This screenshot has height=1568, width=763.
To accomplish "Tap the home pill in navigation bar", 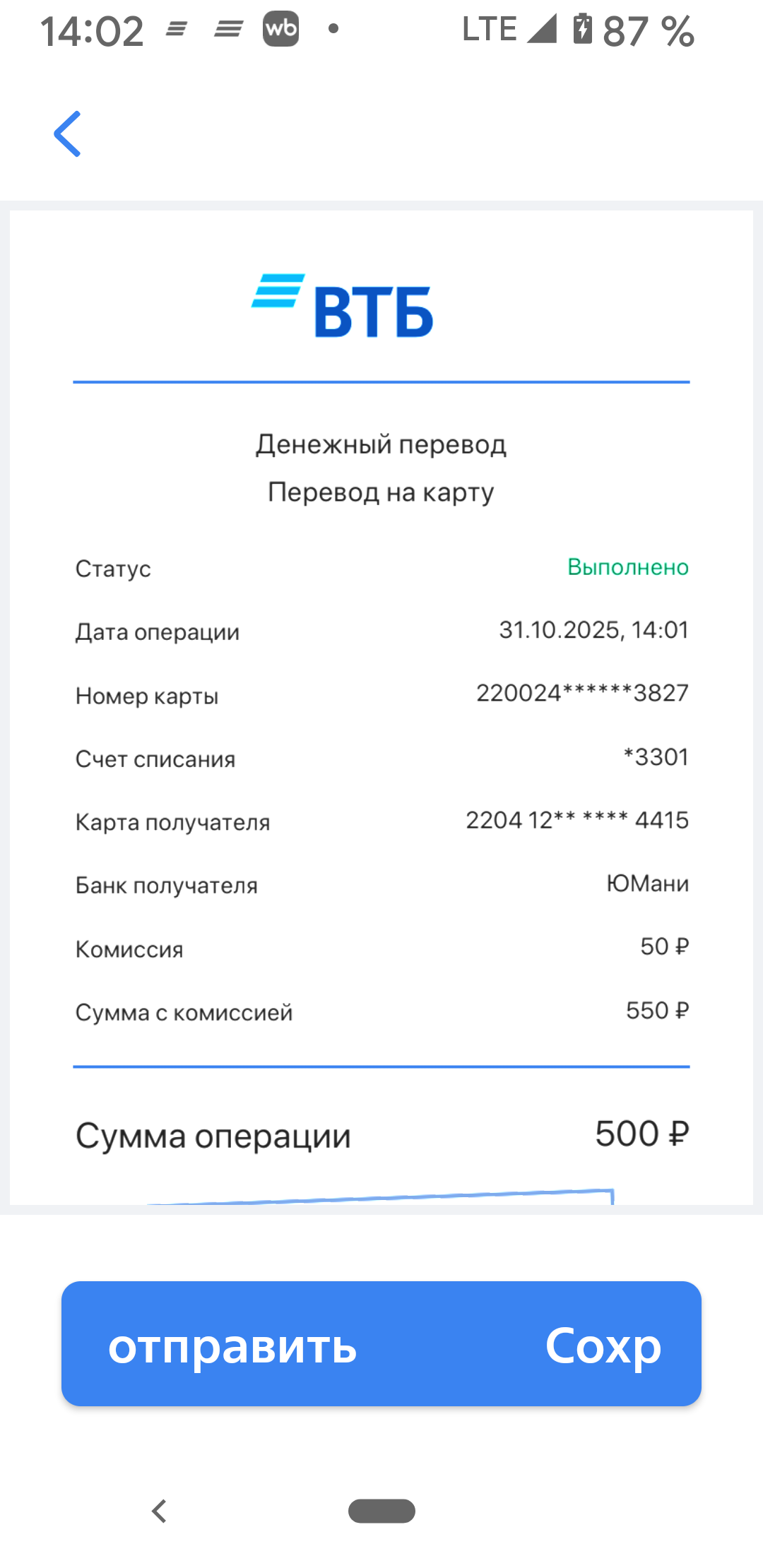I will [x=381, y=1511].
